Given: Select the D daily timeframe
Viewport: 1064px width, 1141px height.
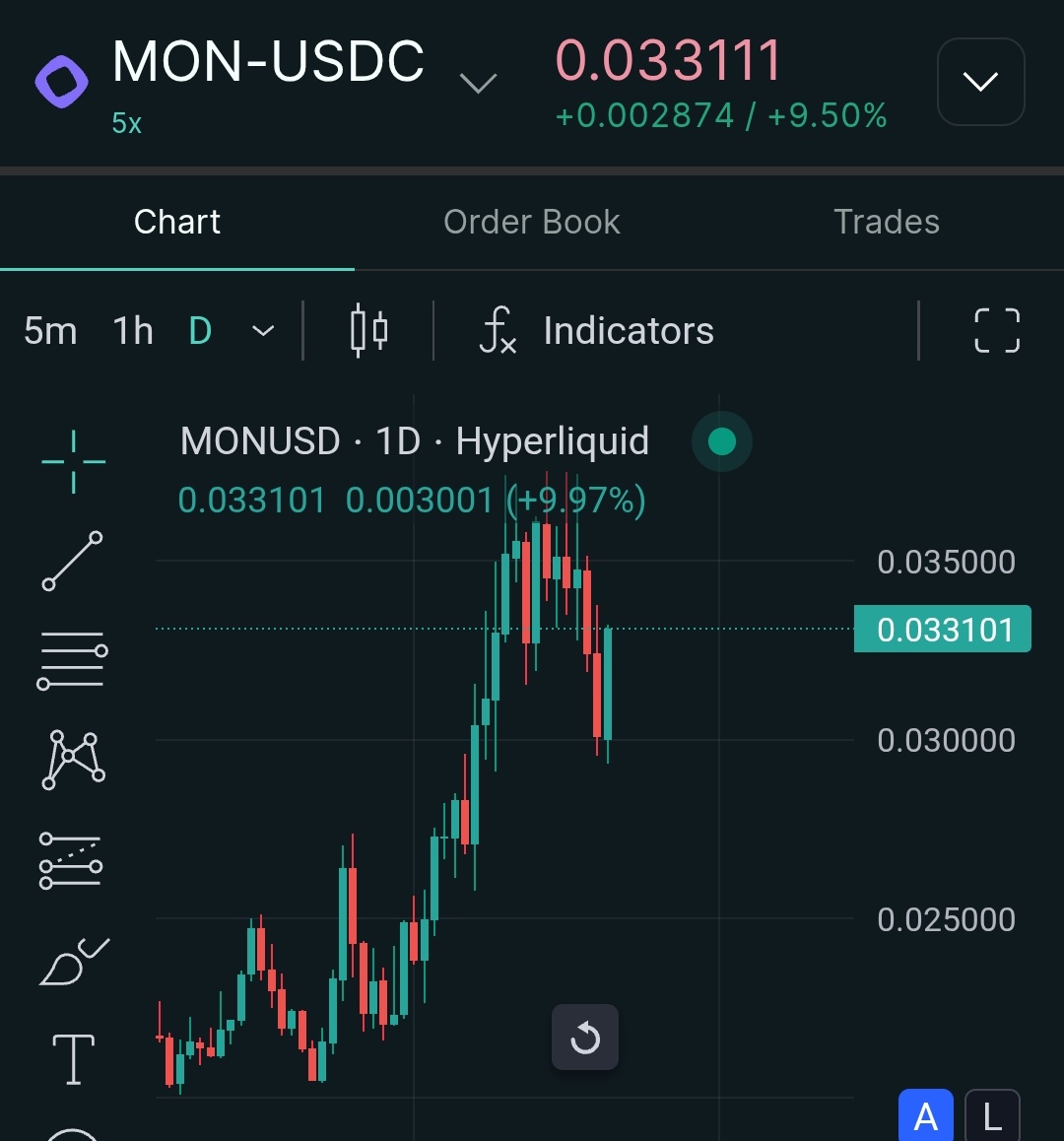Looking at the screenshot, I should (x=200, y=331).
